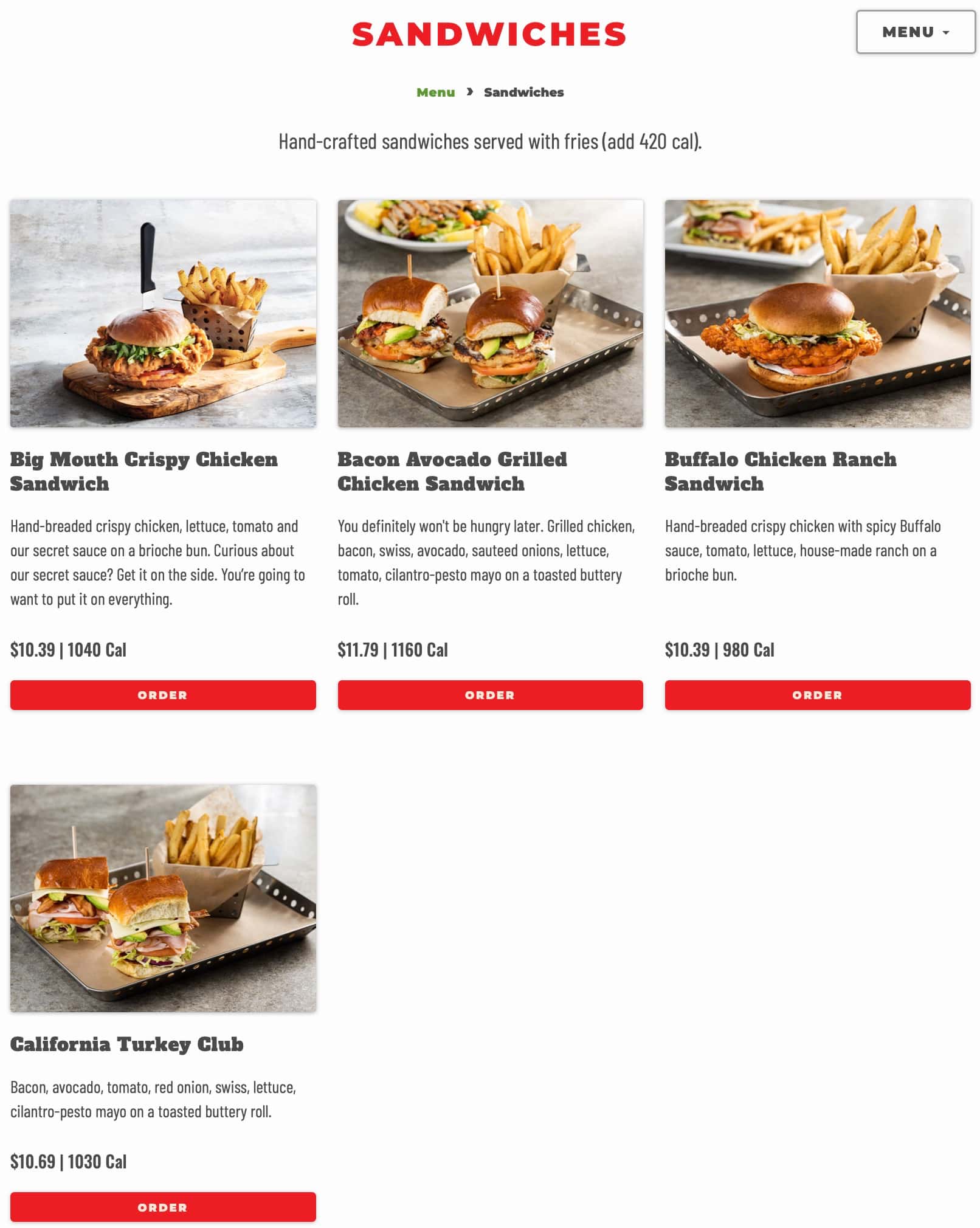The image size is (980, 1228).
Task: Click the SANDWICHES page heading
Action: click(x=489, y=35)
